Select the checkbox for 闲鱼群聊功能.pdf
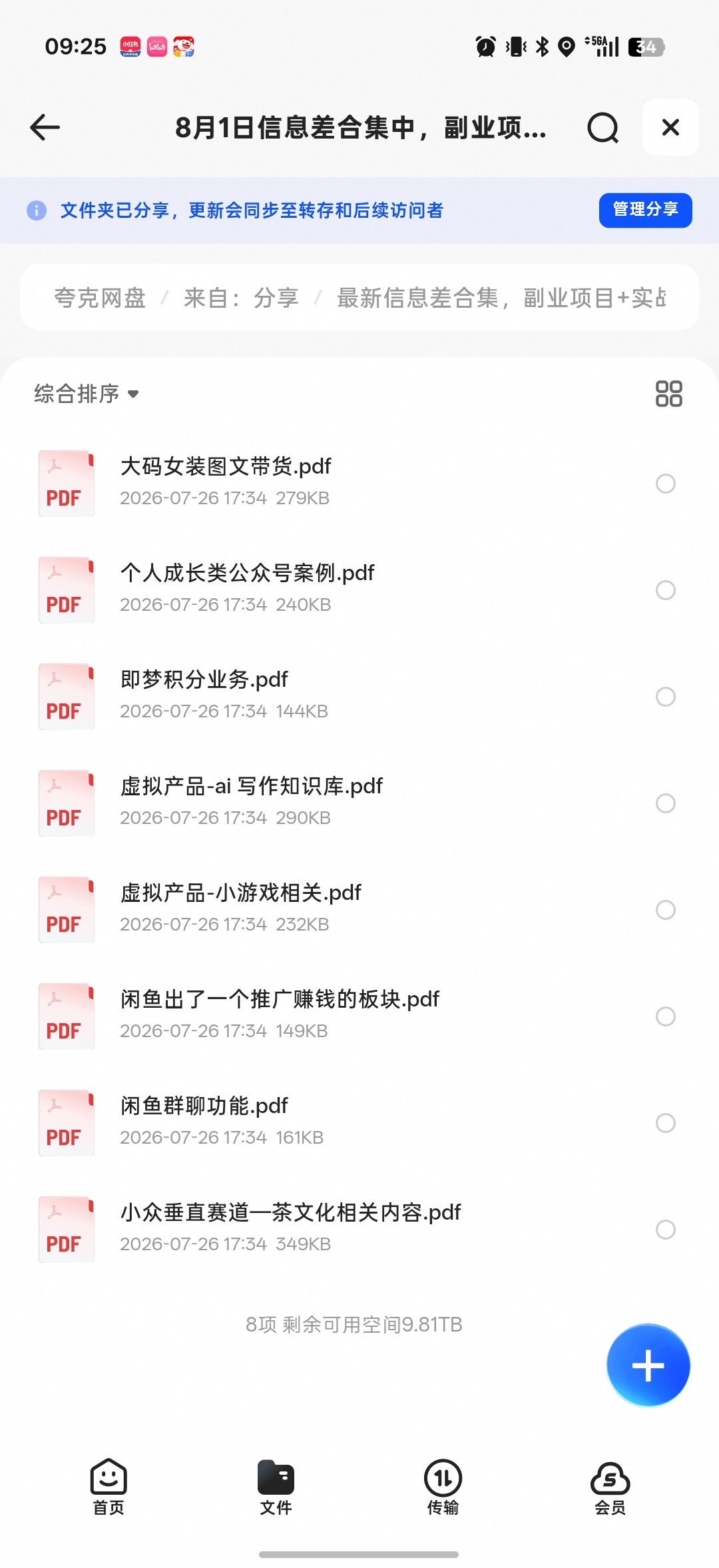This screenshot has height=1568, width=719. (x=666, y=1123)
